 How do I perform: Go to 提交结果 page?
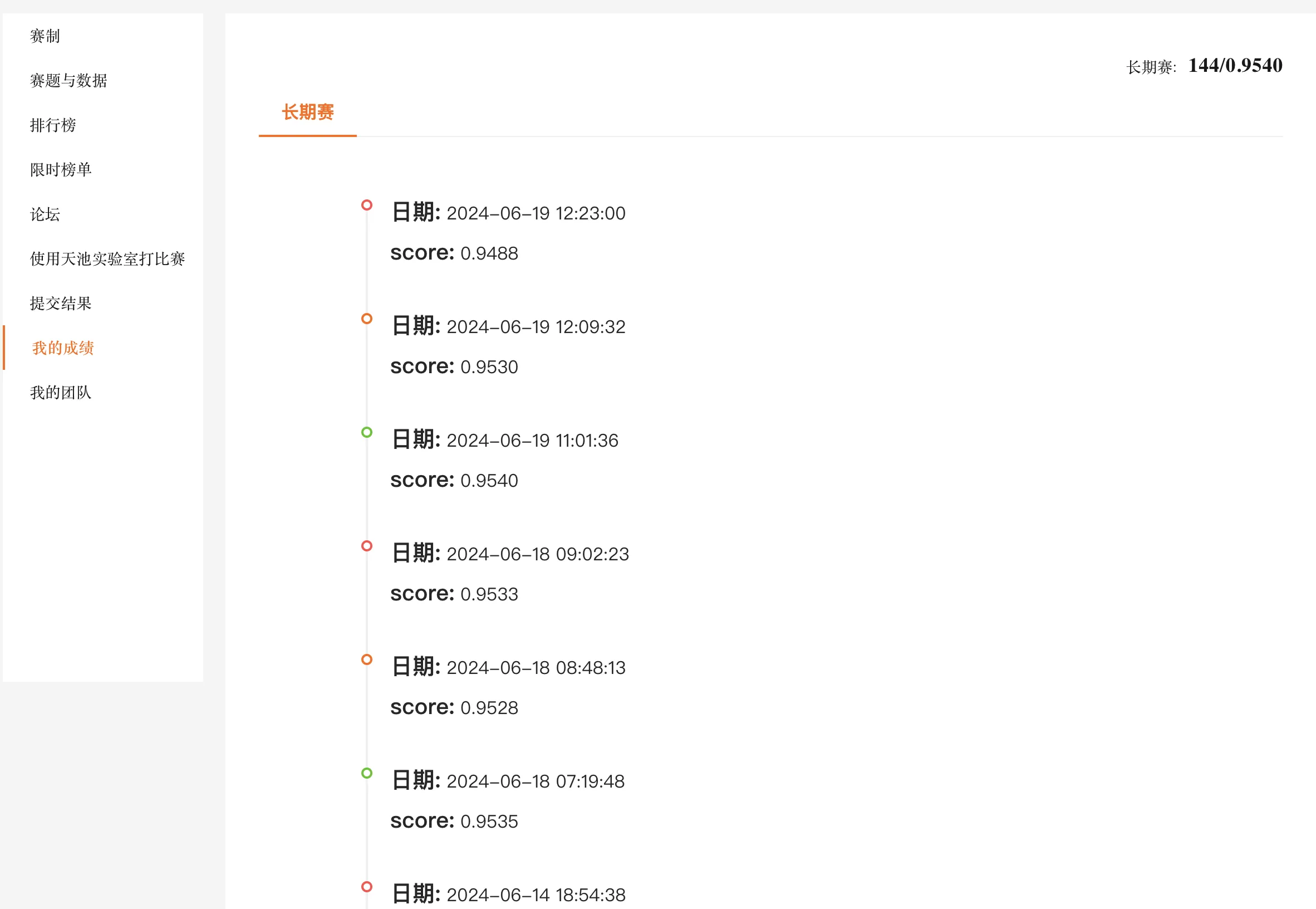tap(61, 303)
